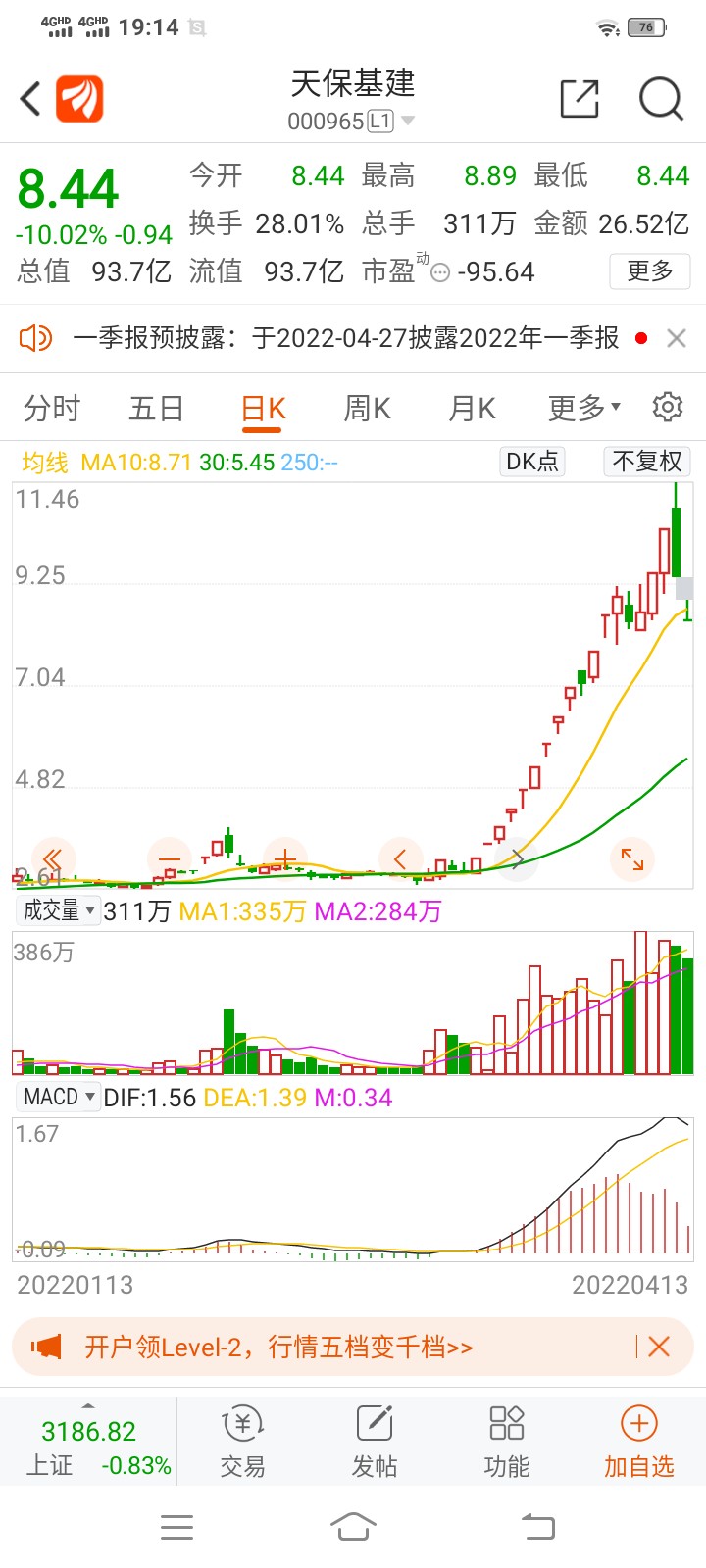
Task: Tap the share icon beside search
Action: [x=580, y=99]
